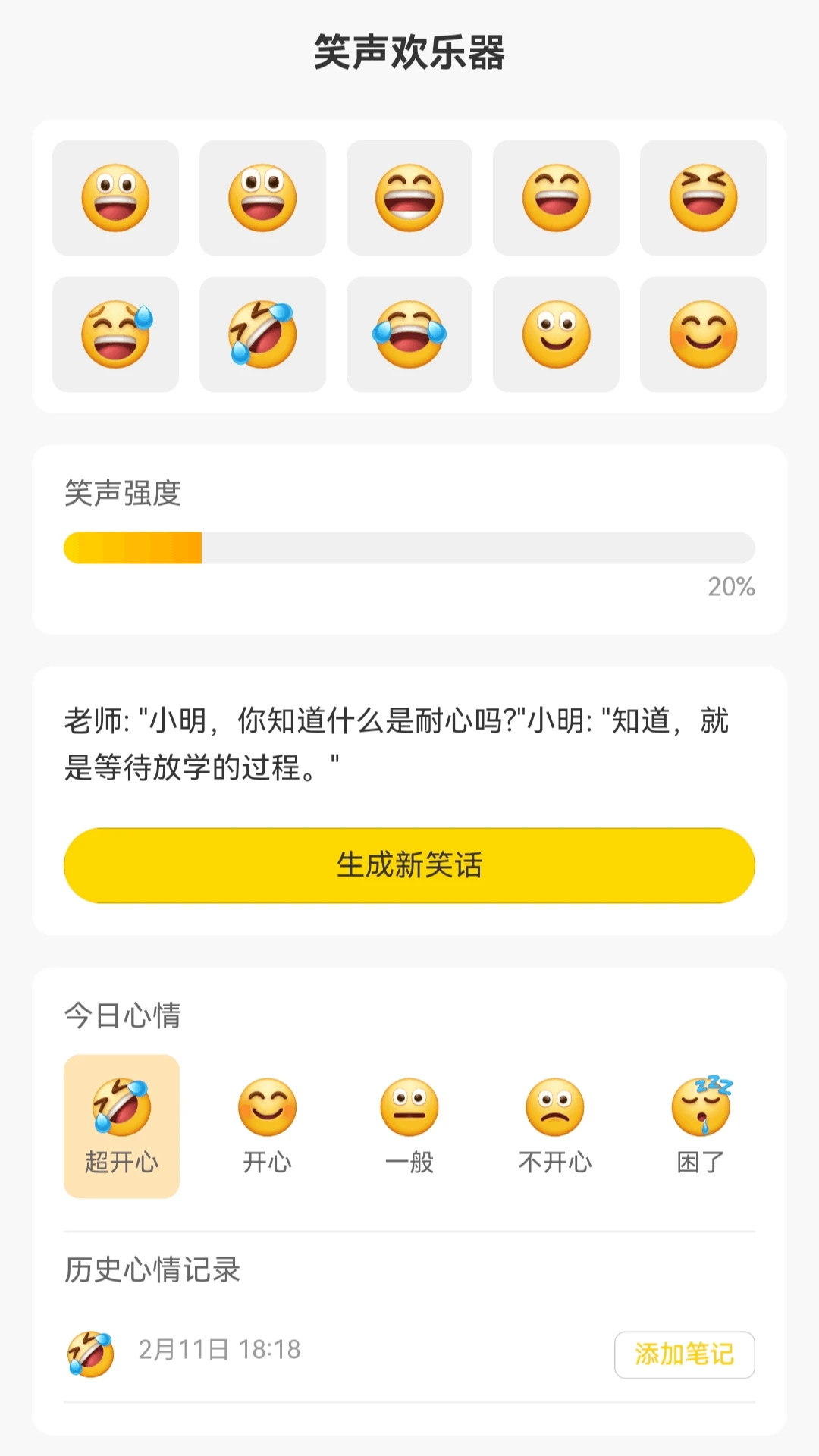Image resolution: width=819 pixels, height=1456 pixels.
Task: Tap the blushing smile emoji tile
Action: 703,334
